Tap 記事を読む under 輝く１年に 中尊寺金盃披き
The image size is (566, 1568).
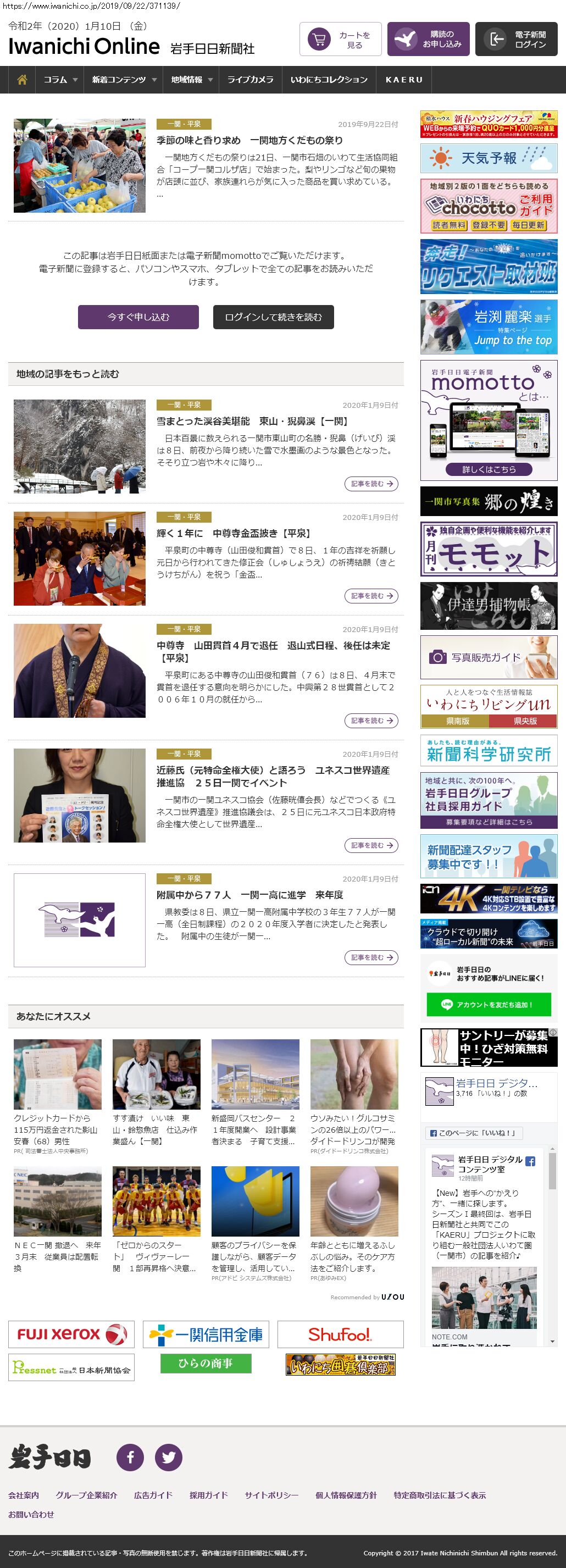pos(371,596)
